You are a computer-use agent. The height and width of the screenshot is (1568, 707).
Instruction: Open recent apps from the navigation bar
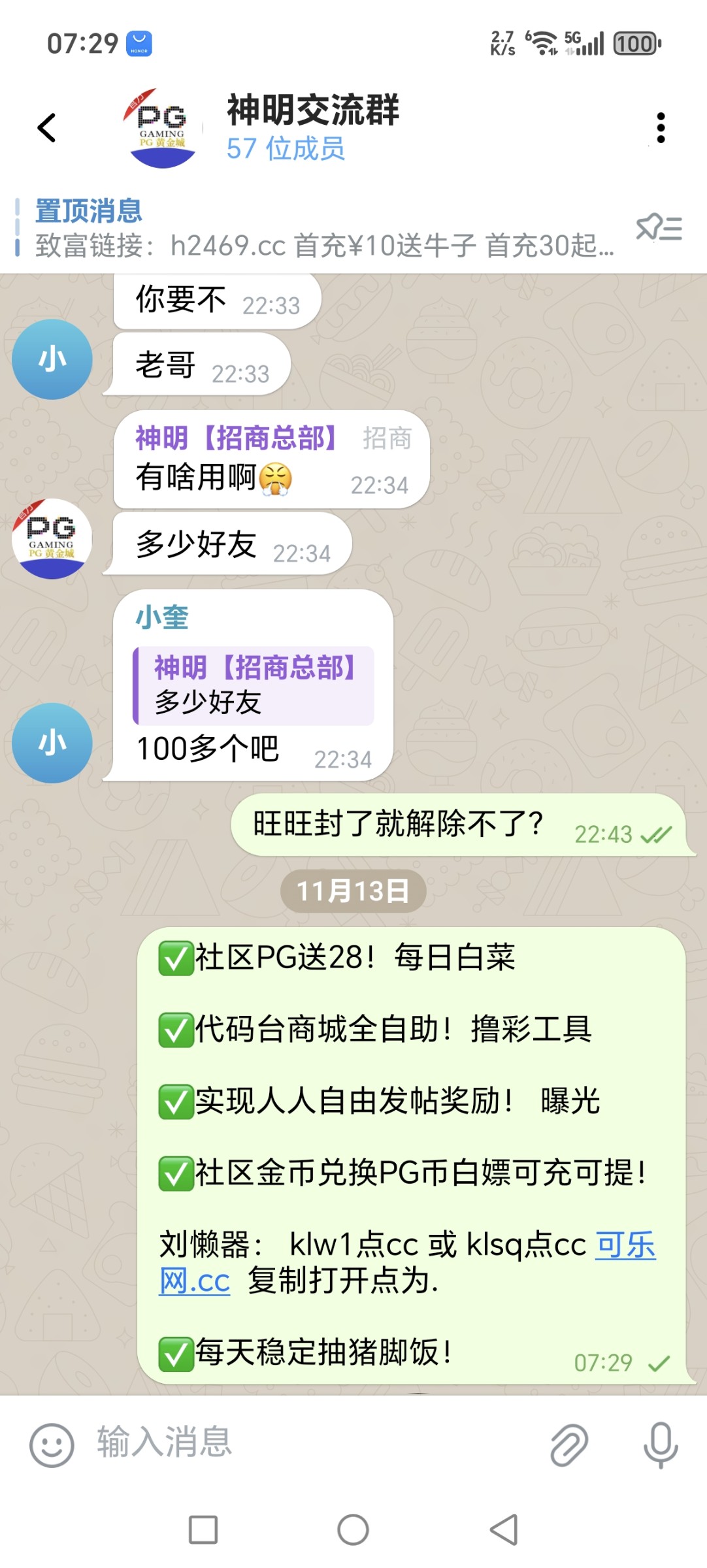[203, 1529]
